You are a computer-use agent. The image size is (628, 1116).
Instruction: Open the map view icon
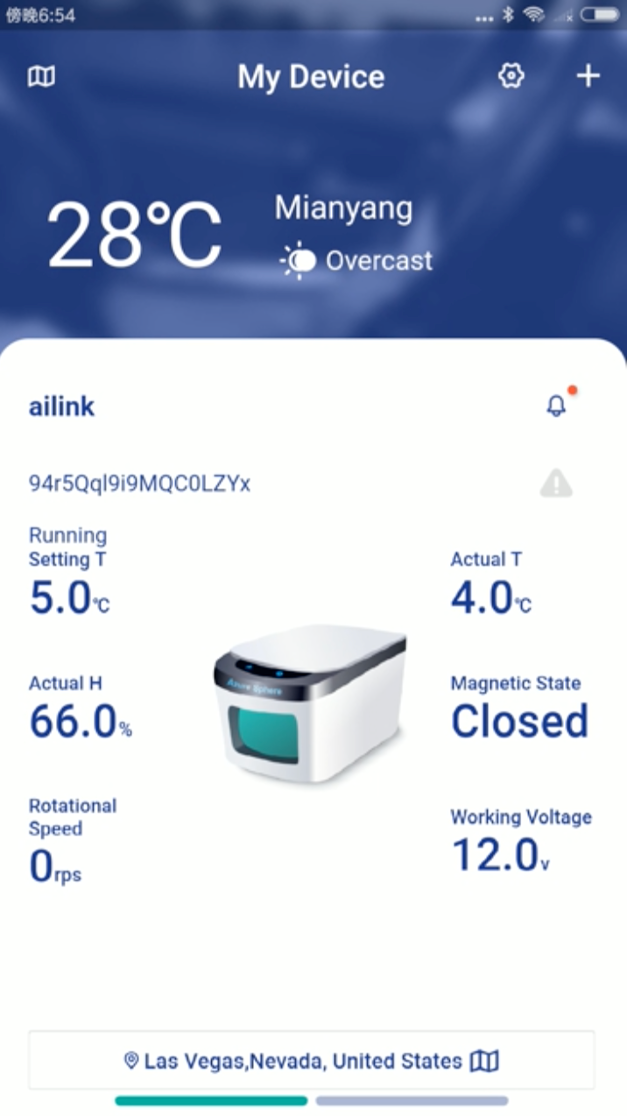pos(41,77)
